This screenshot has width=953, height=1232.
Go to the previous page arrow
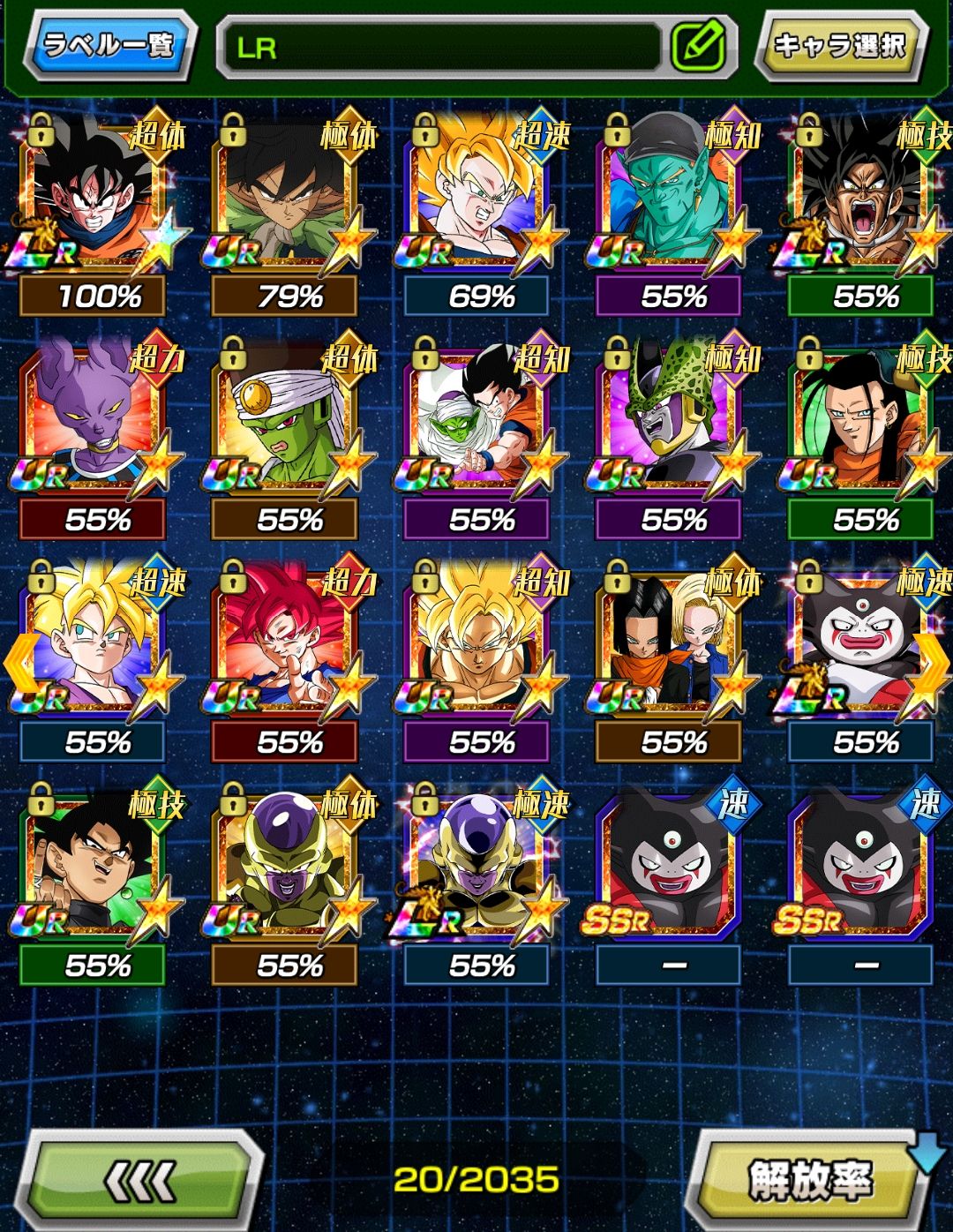click(21, 658)
